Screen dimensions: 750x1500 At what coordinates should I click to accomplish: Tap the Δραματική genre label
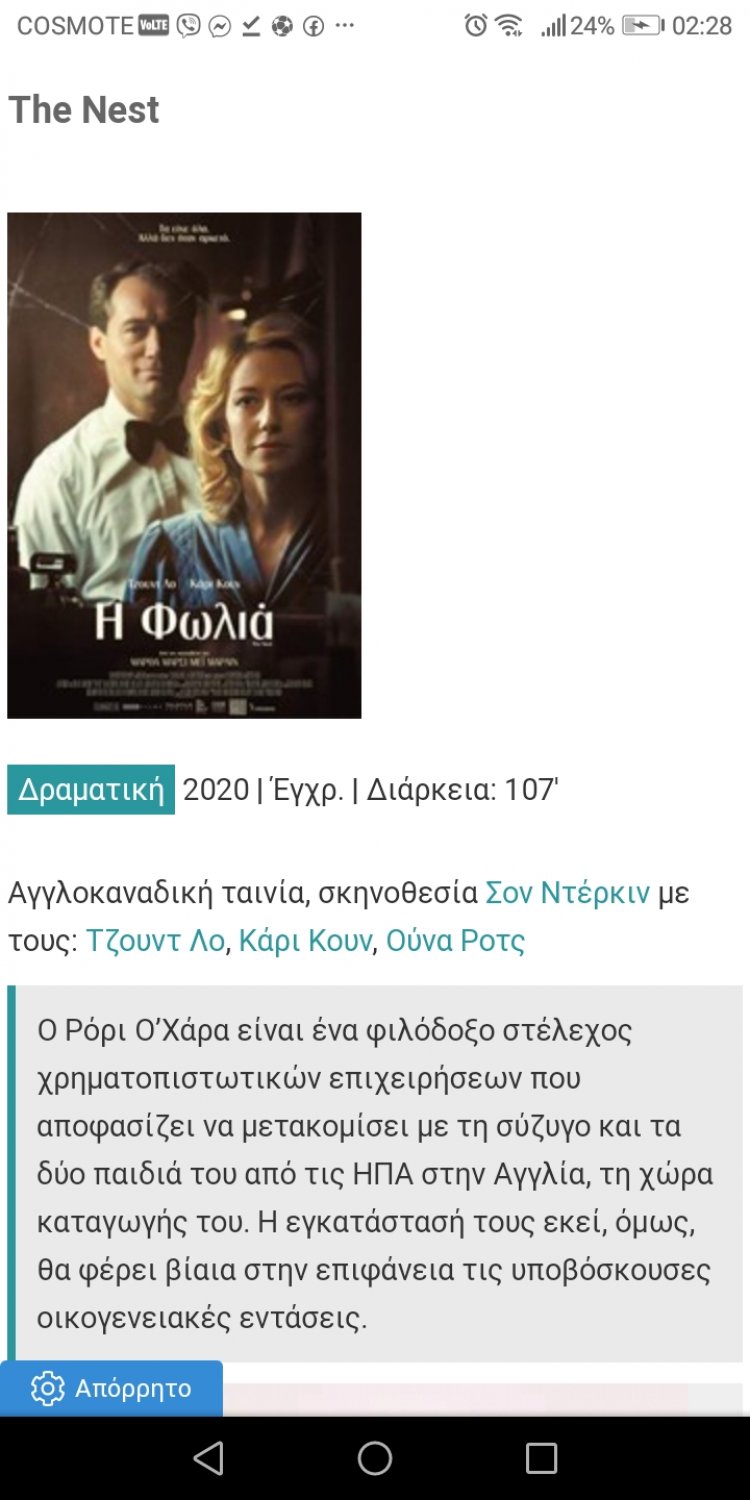[90, 789]
